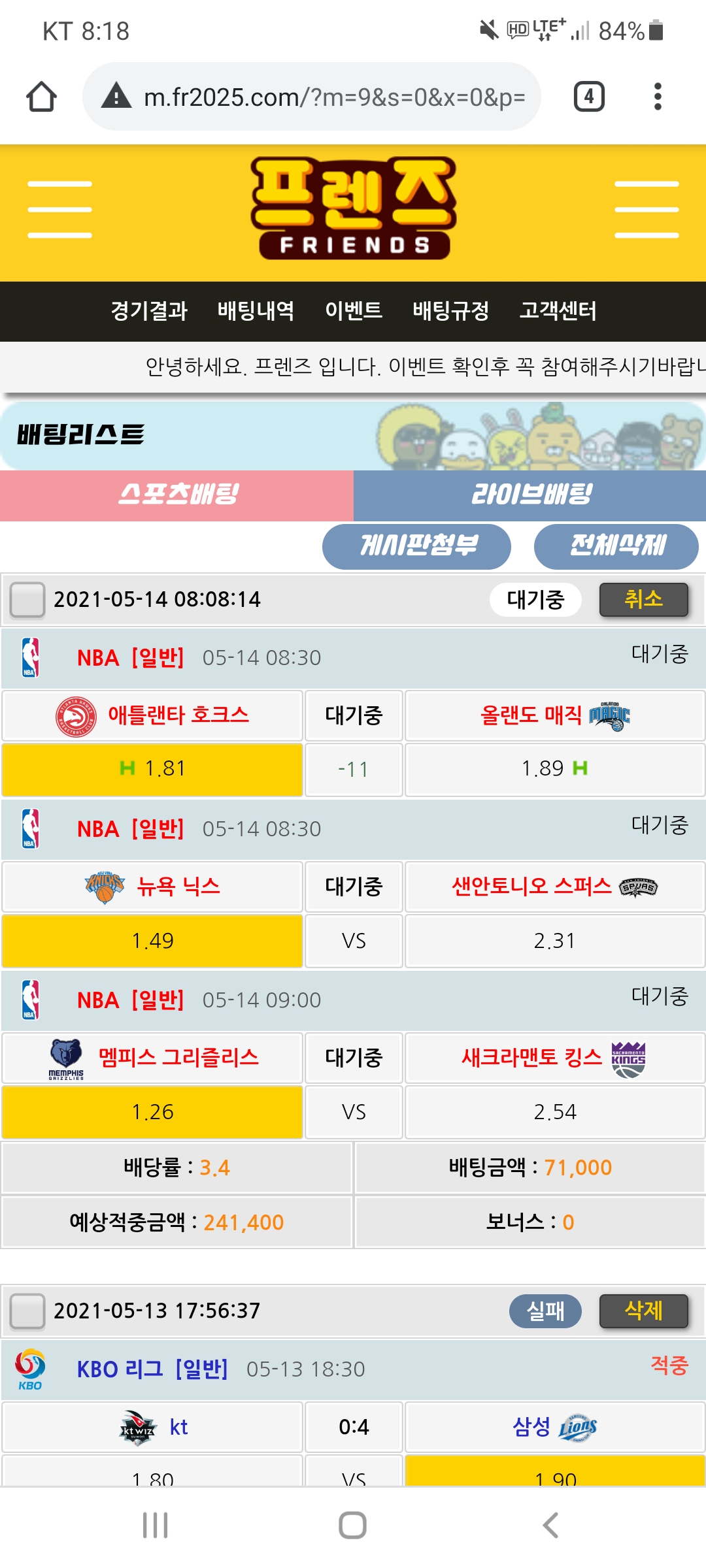View 배팅규정 rules page
The image size is (706, 1568).
pyautogui.click(x=450, y=311)
